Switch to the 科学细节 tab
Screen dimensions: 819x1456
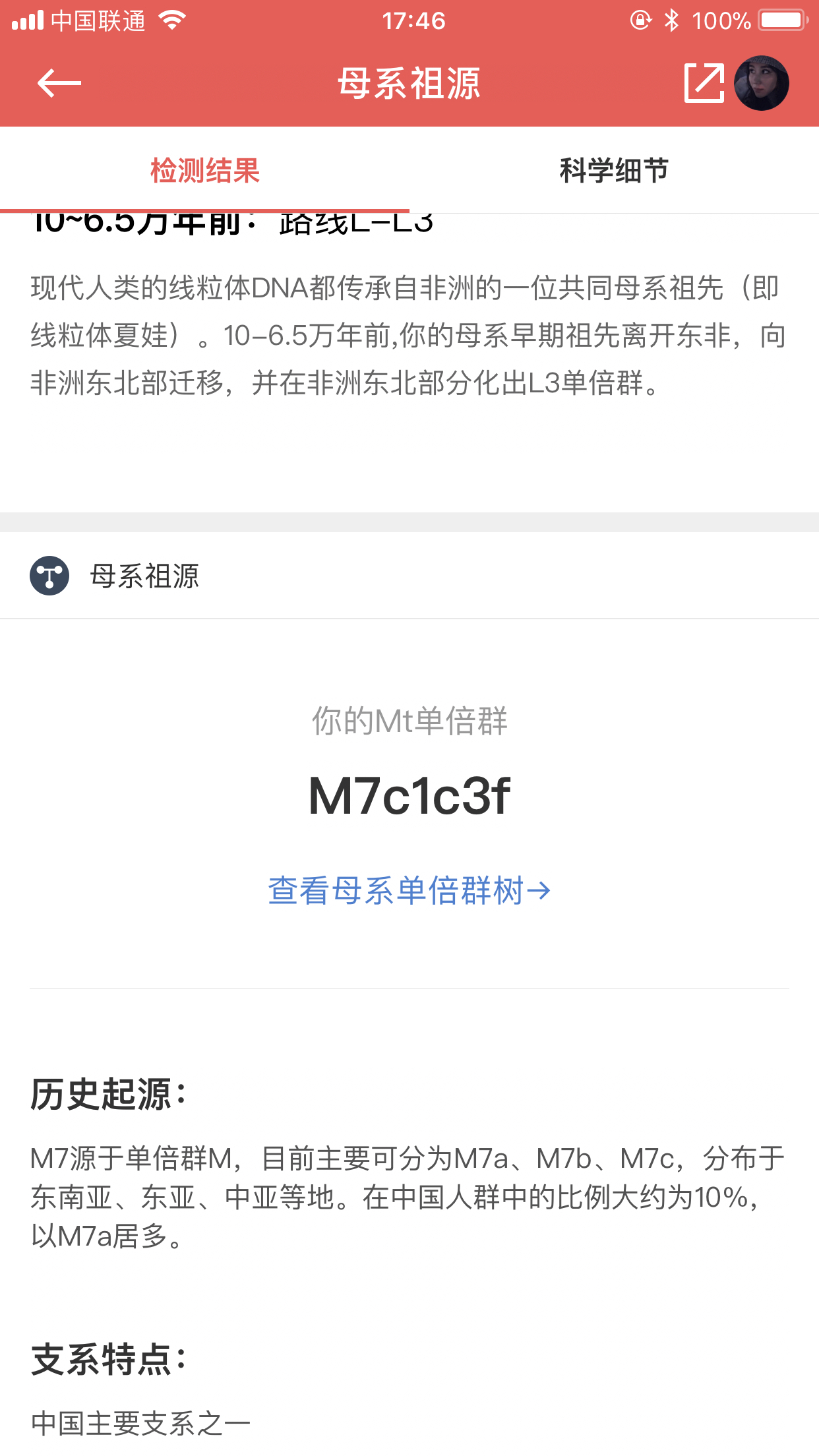pyautogui.click(x=614, y=171)
